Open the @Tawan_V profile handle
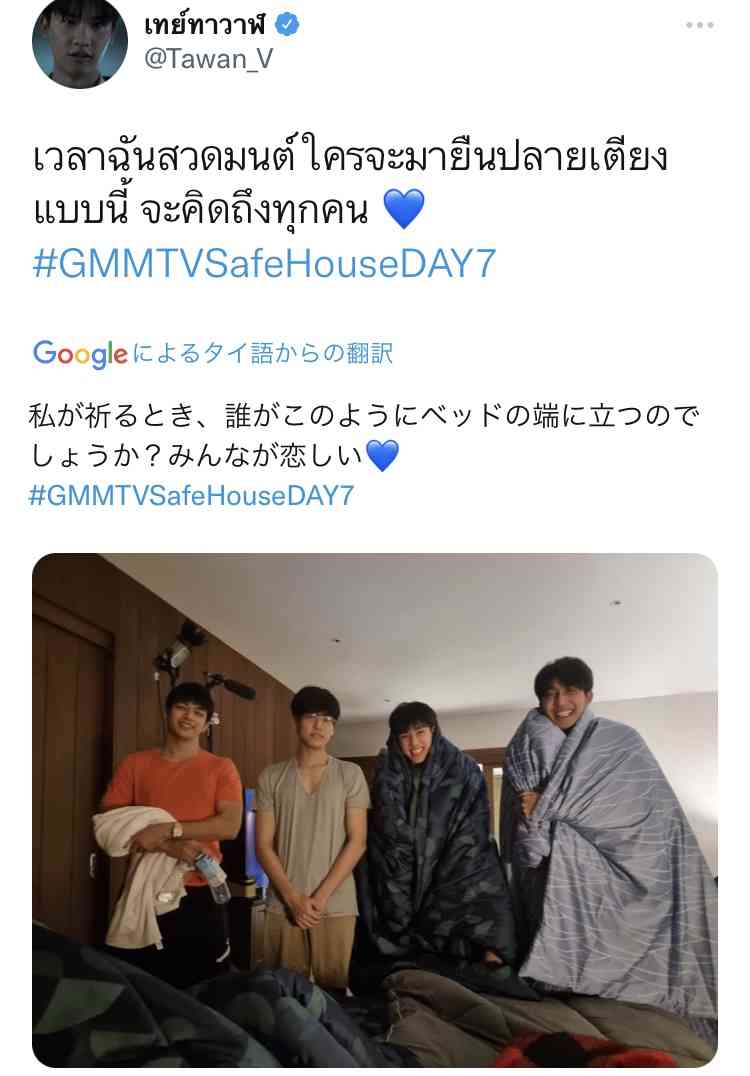Viewport: 750px width, 1076px height. coord(209,59)
